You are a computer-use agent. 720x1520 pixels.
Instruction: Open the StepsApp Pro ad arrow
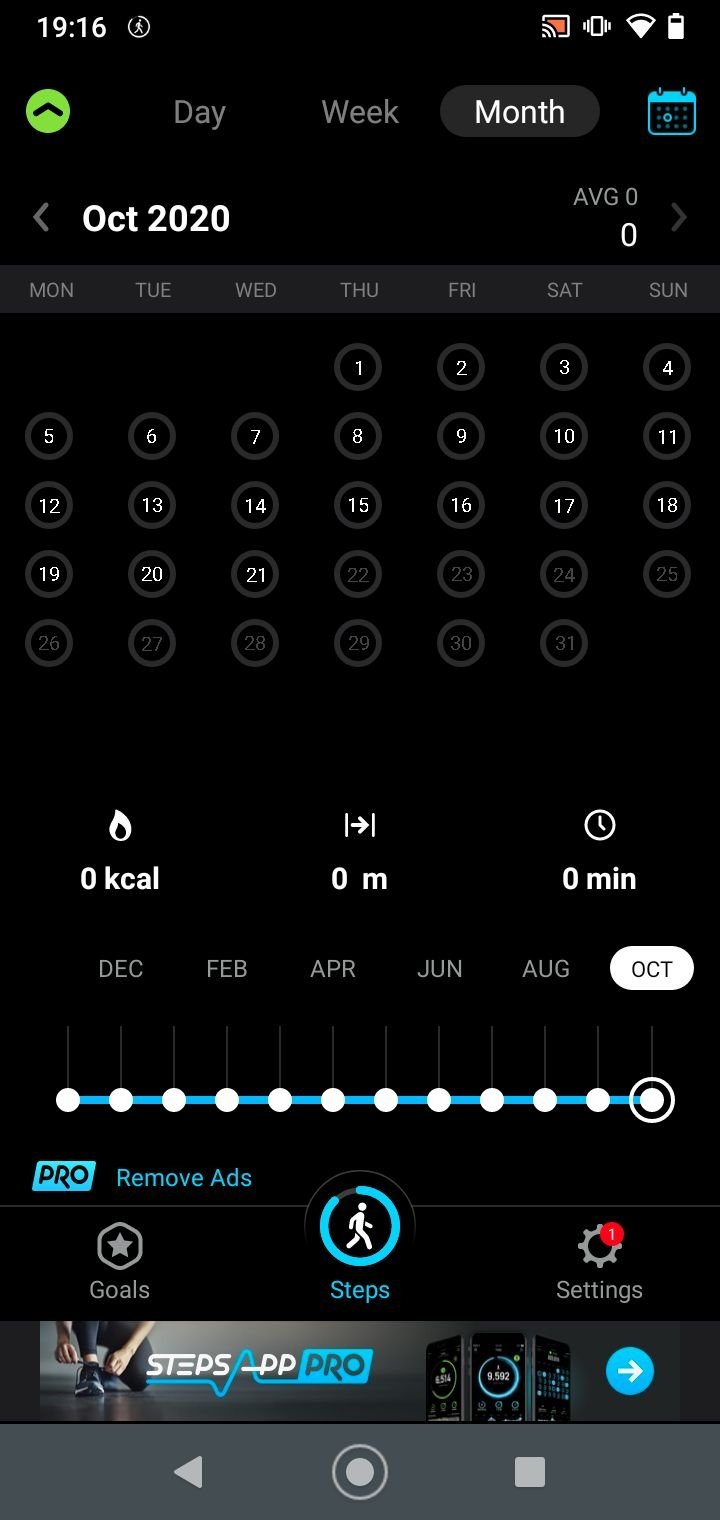click(x=630, y=1371)
